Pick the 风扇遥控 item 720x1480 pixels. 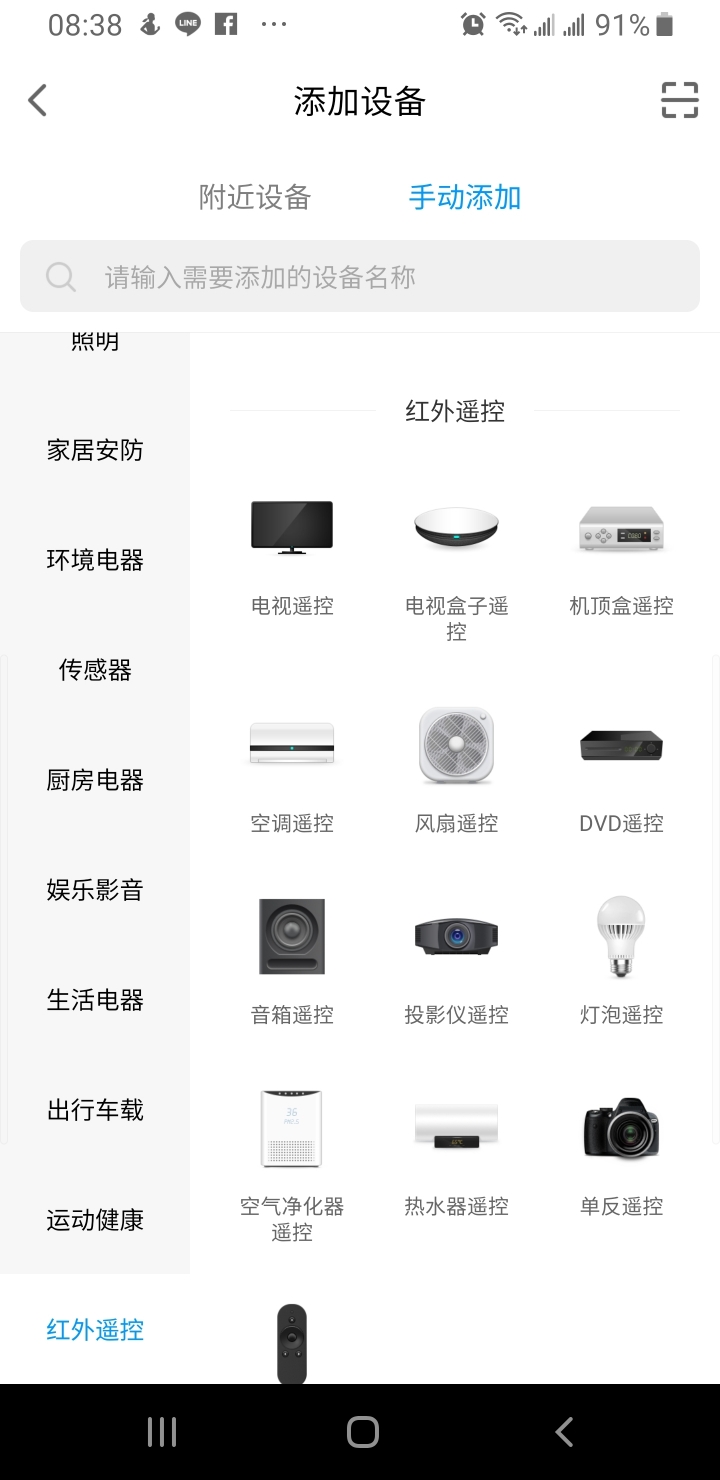(x=456, y=770)
